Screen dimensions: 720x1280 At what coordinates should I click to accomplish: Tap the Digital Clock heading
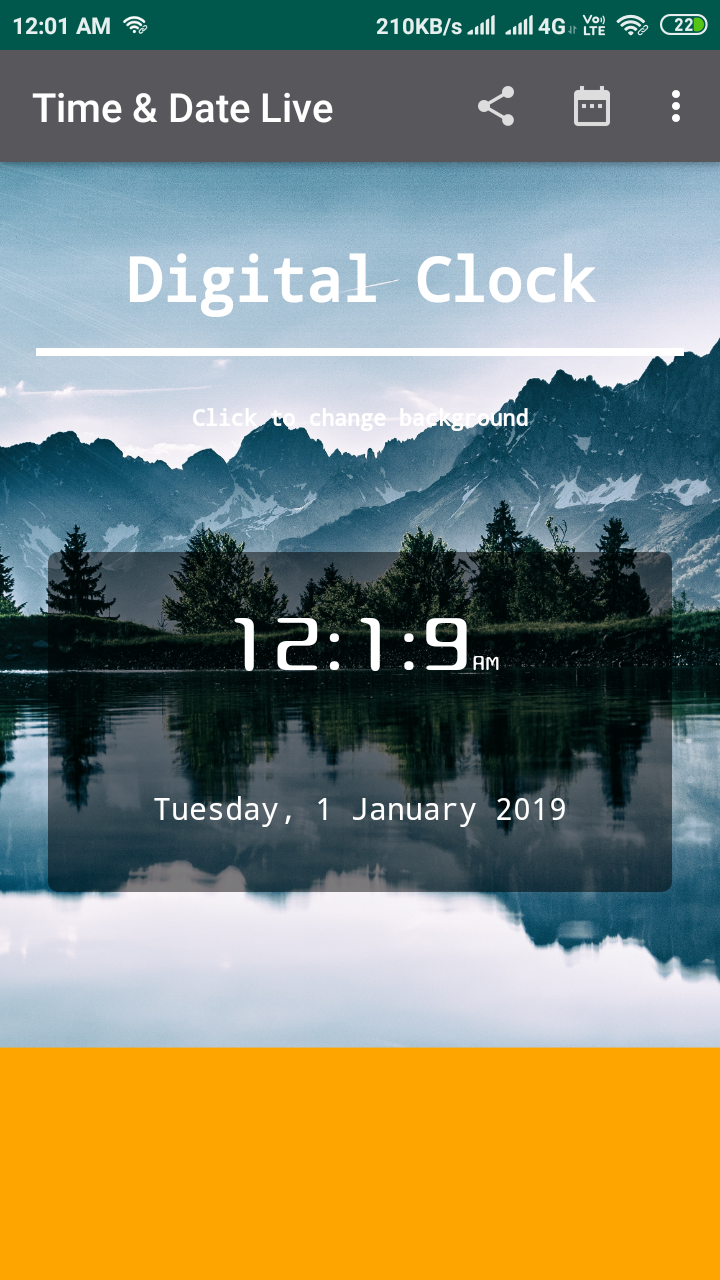click(x=360, y=281)
